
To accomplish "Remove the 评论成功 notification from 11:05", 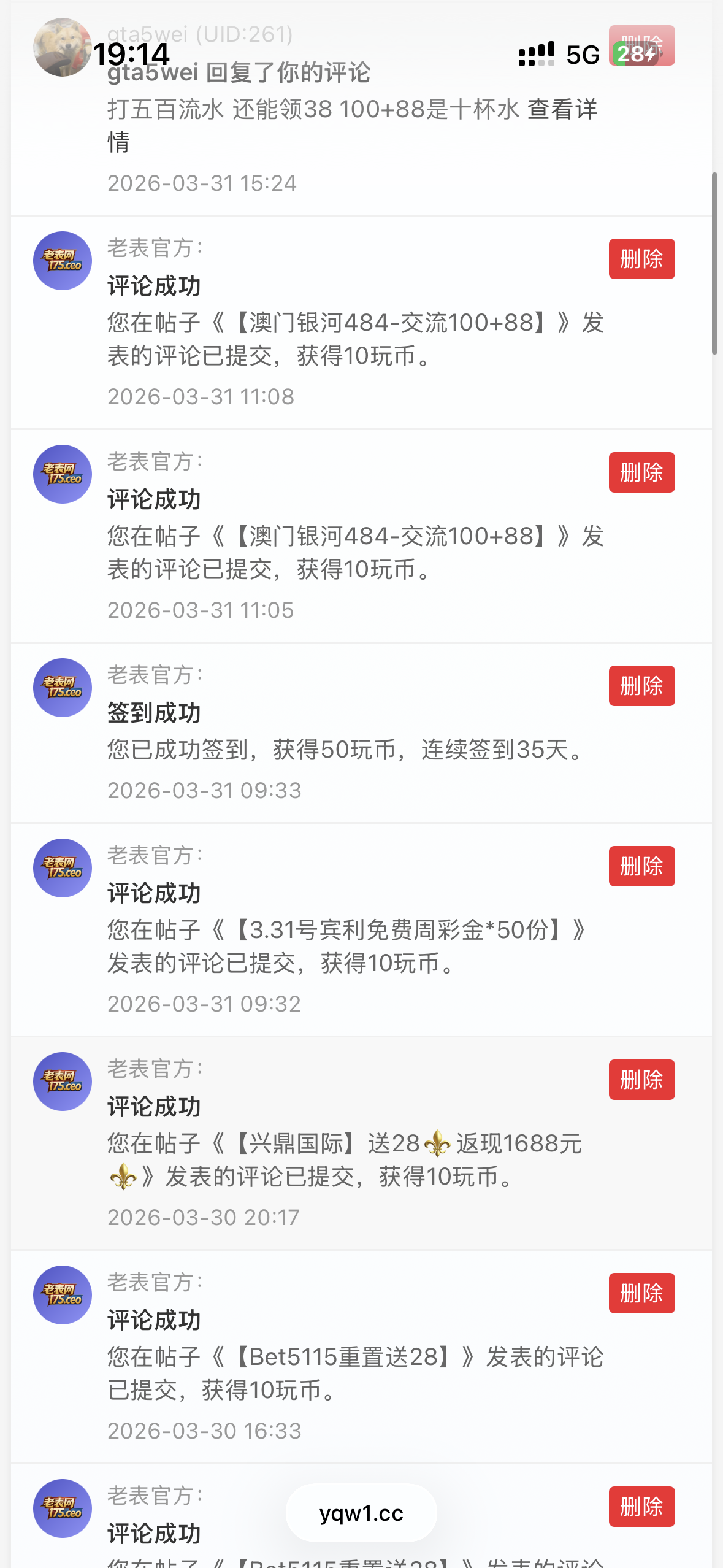I will tap(641, 472).
